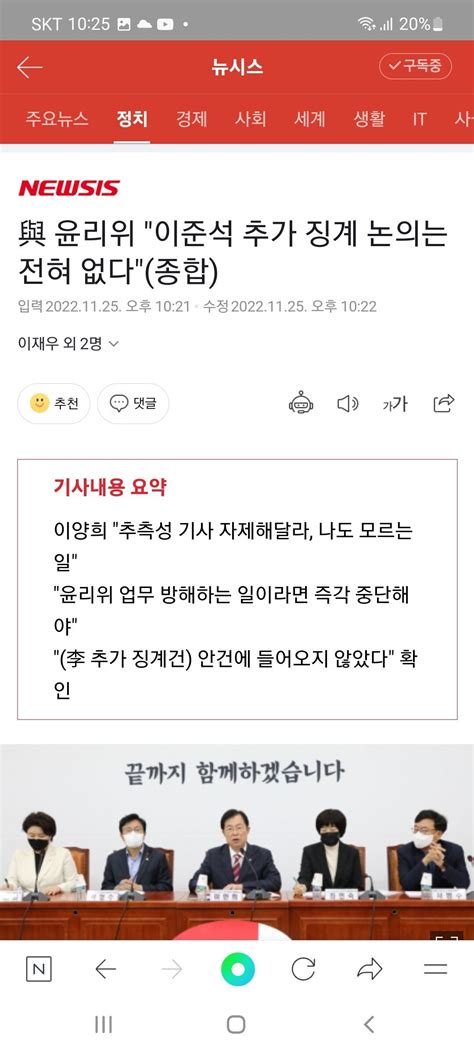The image size is (474, 1053).
Task: Tap the 구독중 subscription button
Action: pyautogui.click(x=415, y=66)
